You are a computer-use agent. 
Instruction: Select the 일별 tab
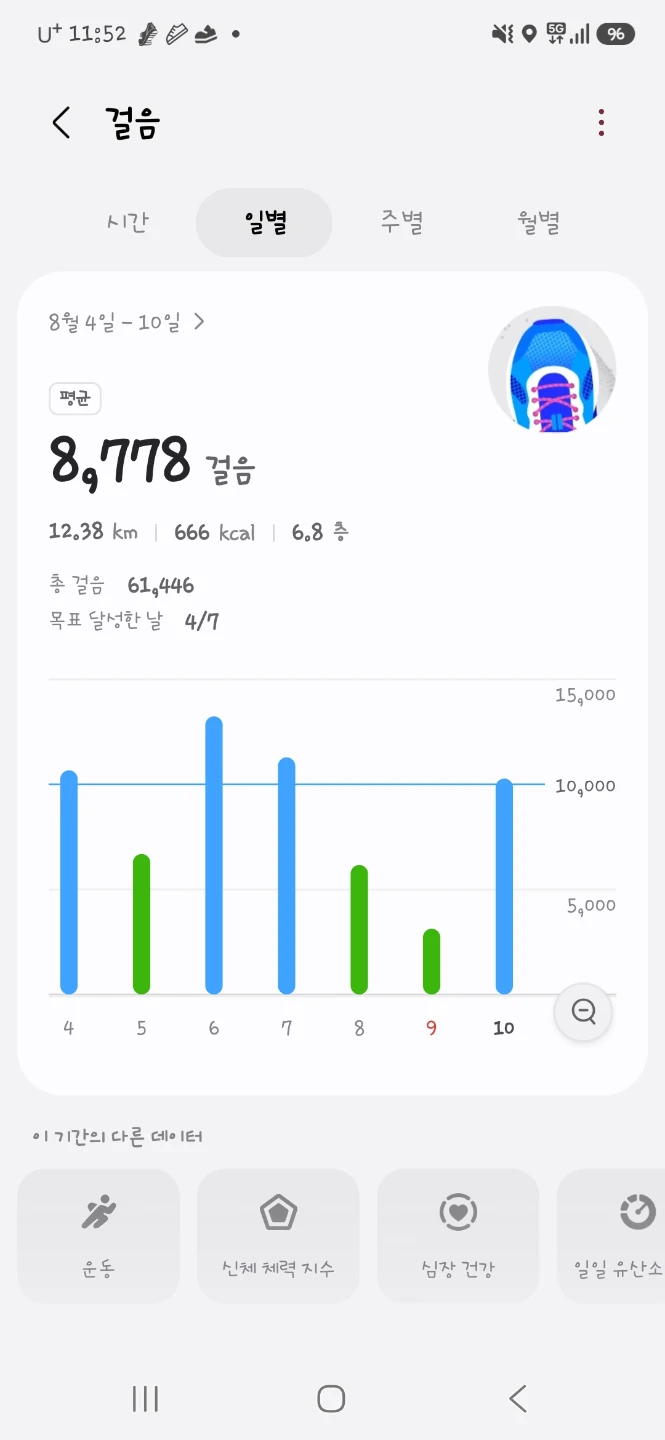(265, 222)
